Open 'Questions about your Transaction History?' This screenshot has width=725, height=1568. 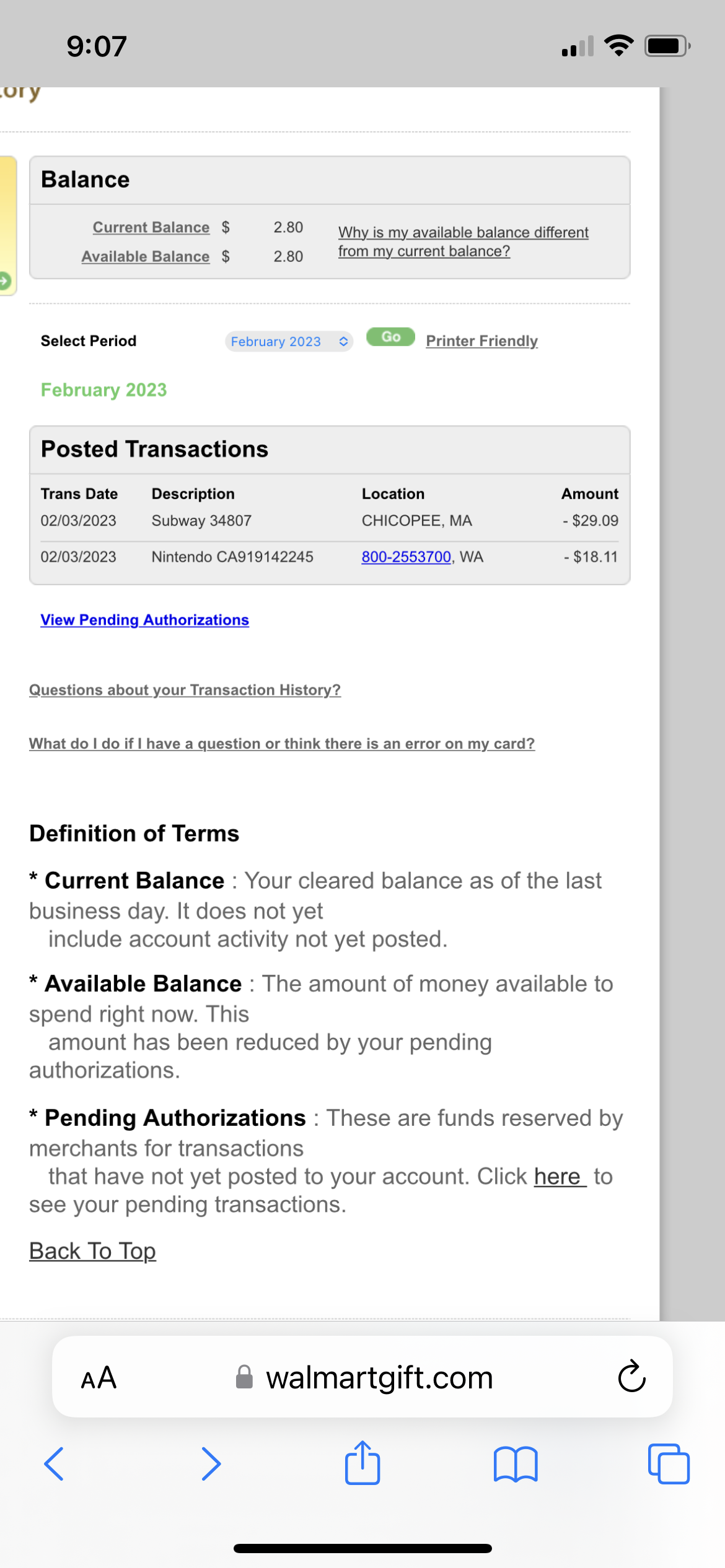click(x=185, y=689)
